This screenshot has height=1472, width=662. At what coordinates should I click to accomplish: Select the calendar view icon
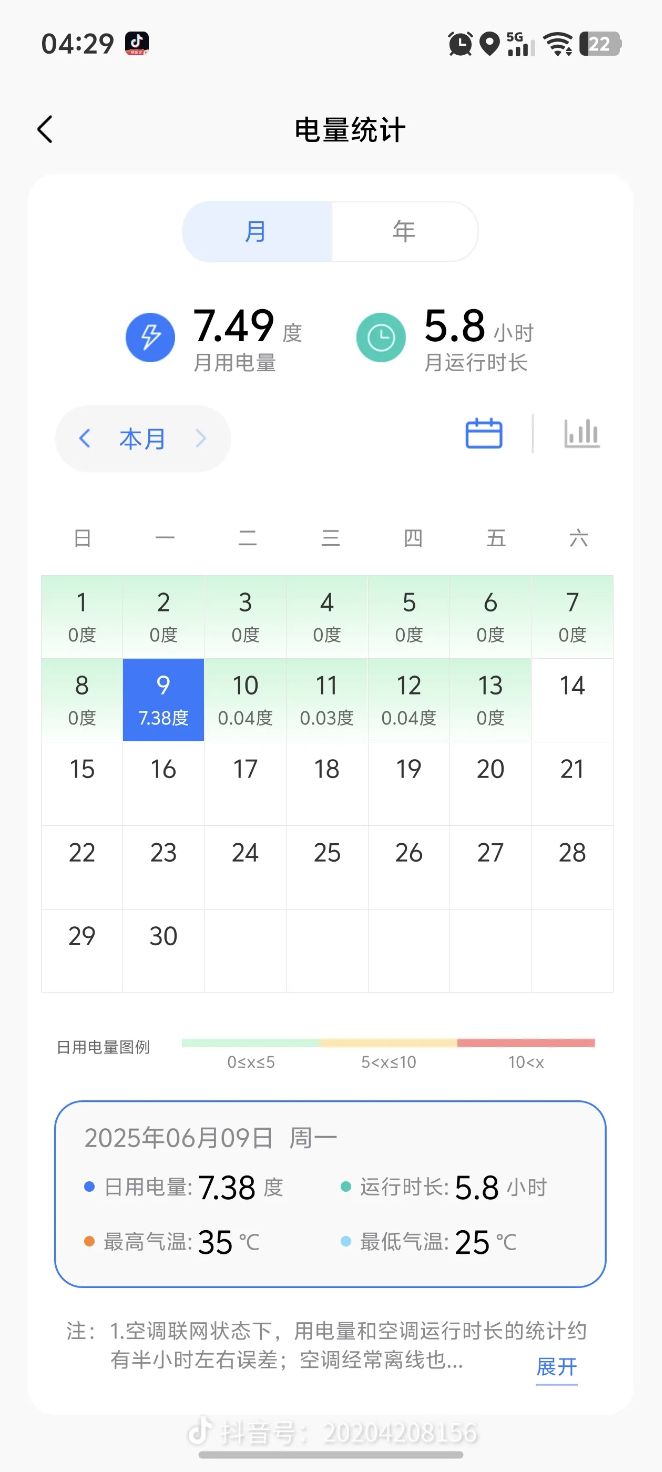click(x=484, y=434)
